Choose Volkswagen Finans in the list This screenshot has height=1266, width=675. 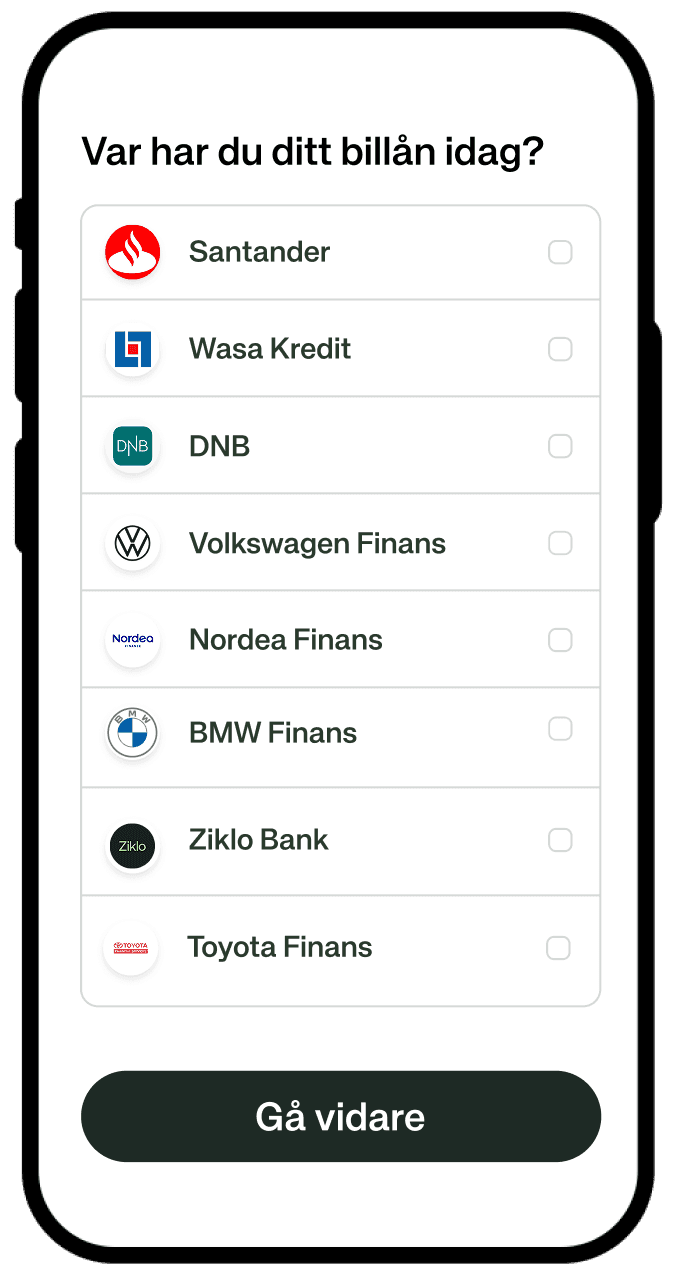click(560, 543)
